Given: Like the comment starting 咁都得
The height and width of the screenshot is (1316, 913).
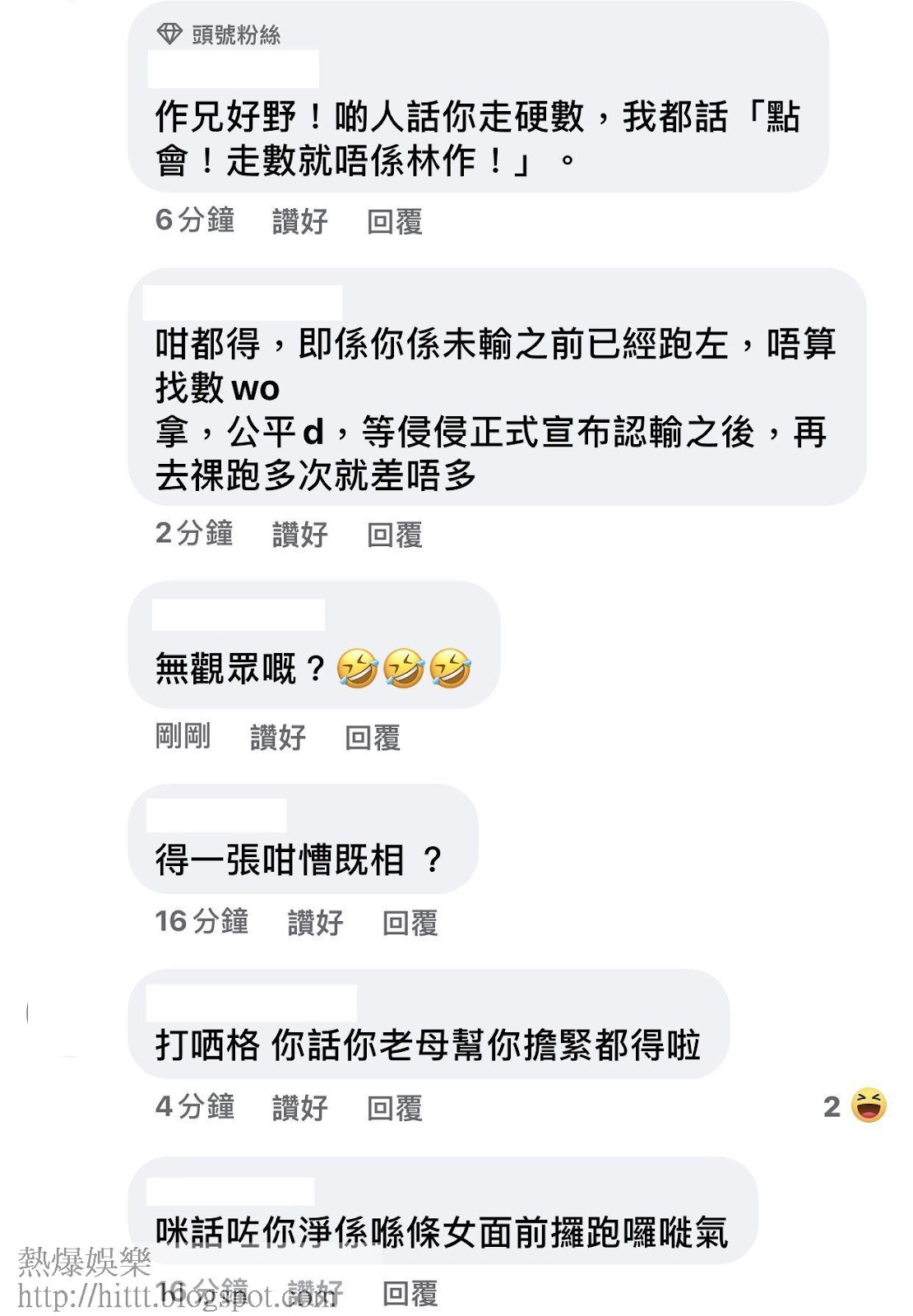Looking at the screenshot, I should click(x=299, y=535).
